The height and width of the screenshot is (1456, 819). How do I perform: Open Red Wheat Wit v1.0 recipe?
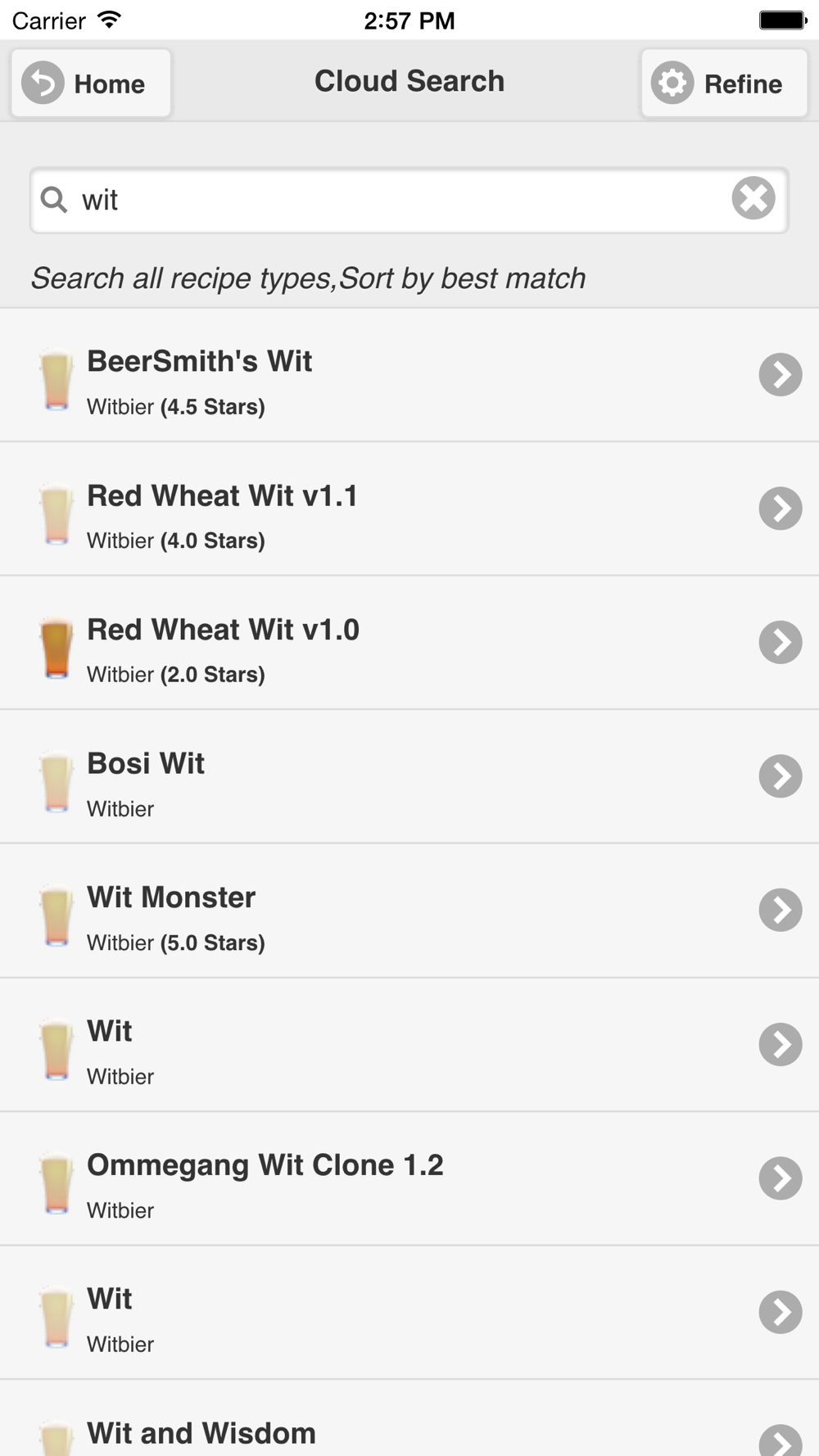click(x=409, y=643)
